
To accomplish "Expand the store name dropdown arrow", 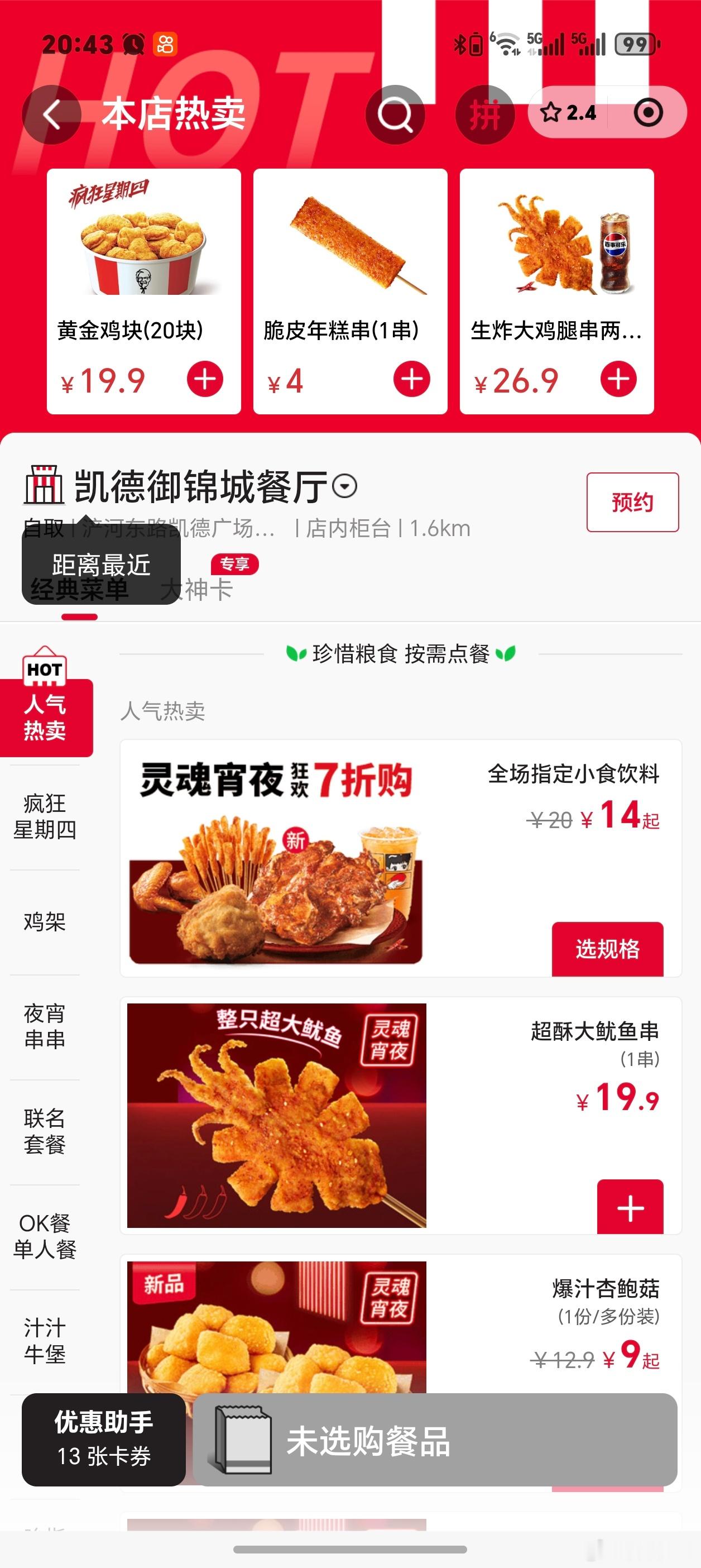I will tap(344, 487).
